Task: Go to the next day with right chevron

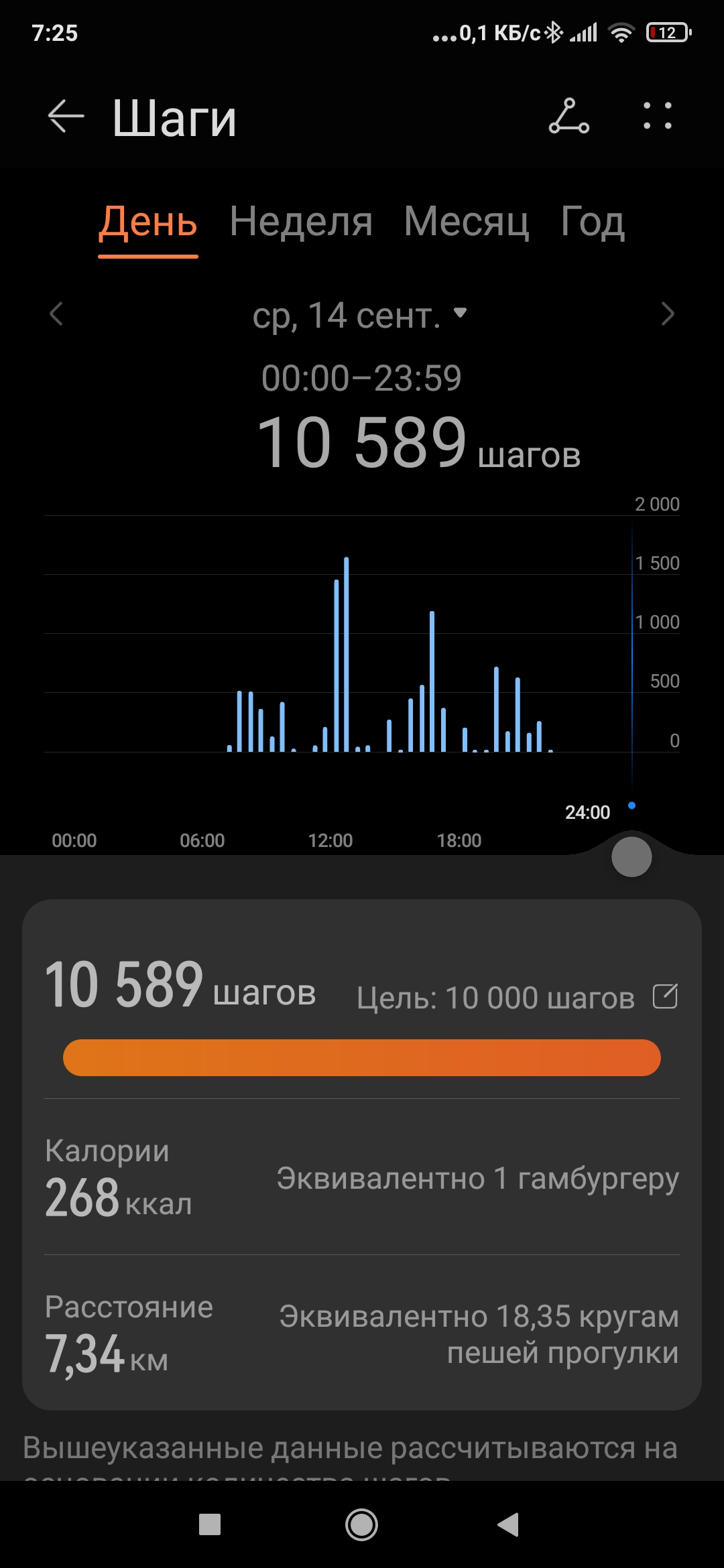Action: 667,314
